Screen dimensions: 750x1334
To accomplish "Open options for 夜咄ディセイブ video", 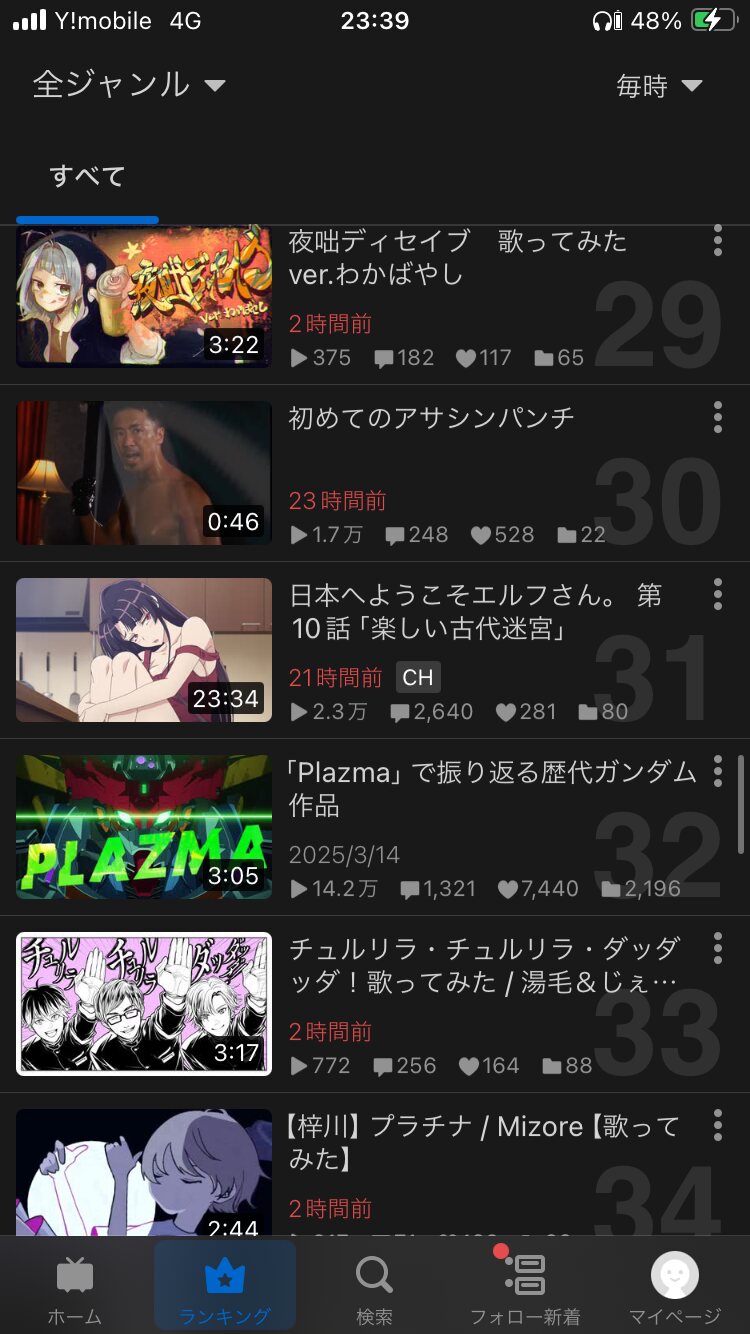I will (x=717, y=241).
